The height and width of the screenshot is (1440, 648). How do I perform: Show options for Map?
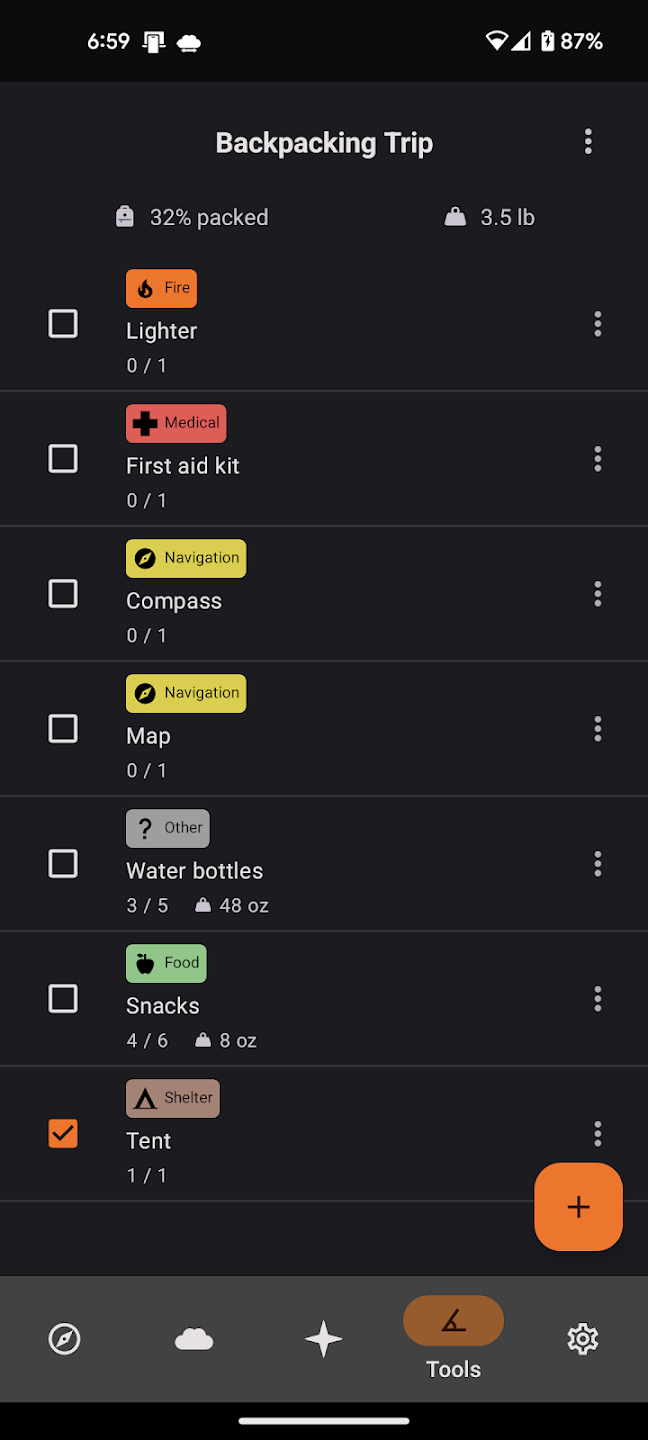pyautogui.click(x=598, y=729)
